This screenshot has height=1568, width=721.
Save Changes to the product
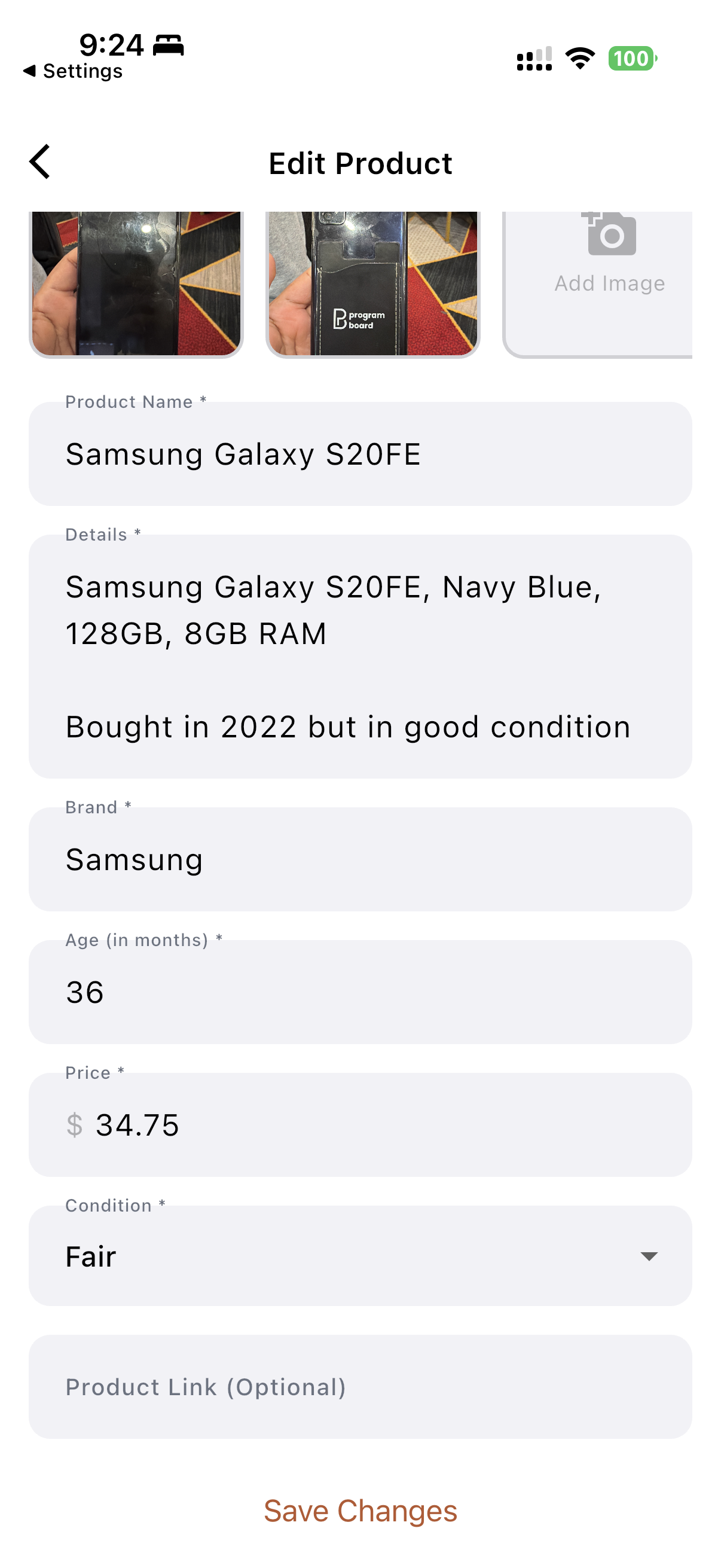360,1511
